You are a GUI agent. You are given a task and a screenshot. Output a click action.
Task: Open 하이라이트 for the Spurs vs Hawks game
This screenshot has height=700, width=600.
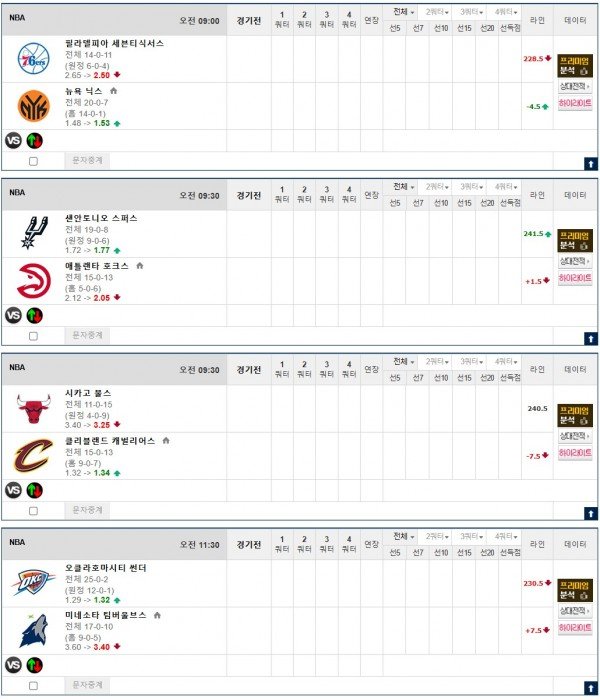point(575,278)
